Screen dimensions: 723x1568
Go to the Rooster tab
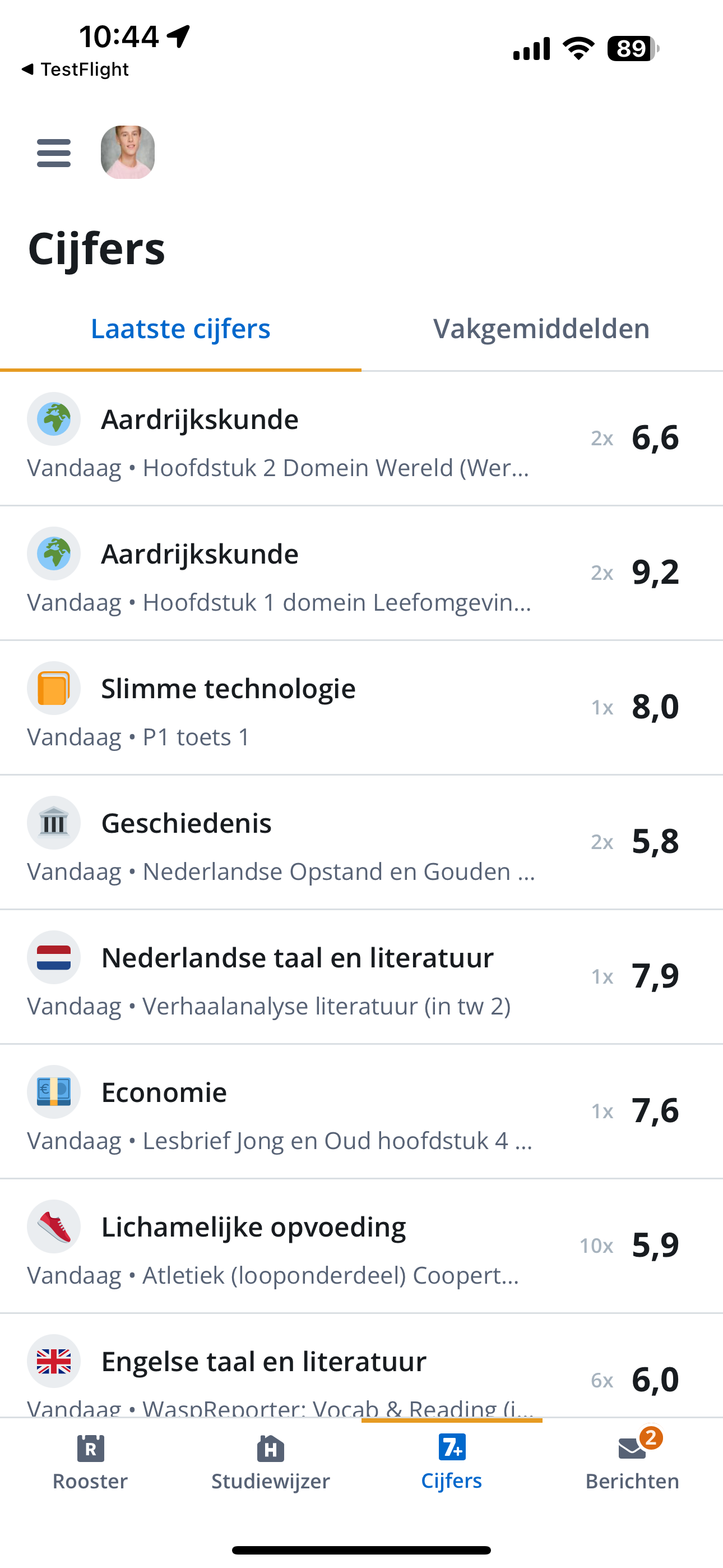pyautogui.click(x=90, y=1462)
